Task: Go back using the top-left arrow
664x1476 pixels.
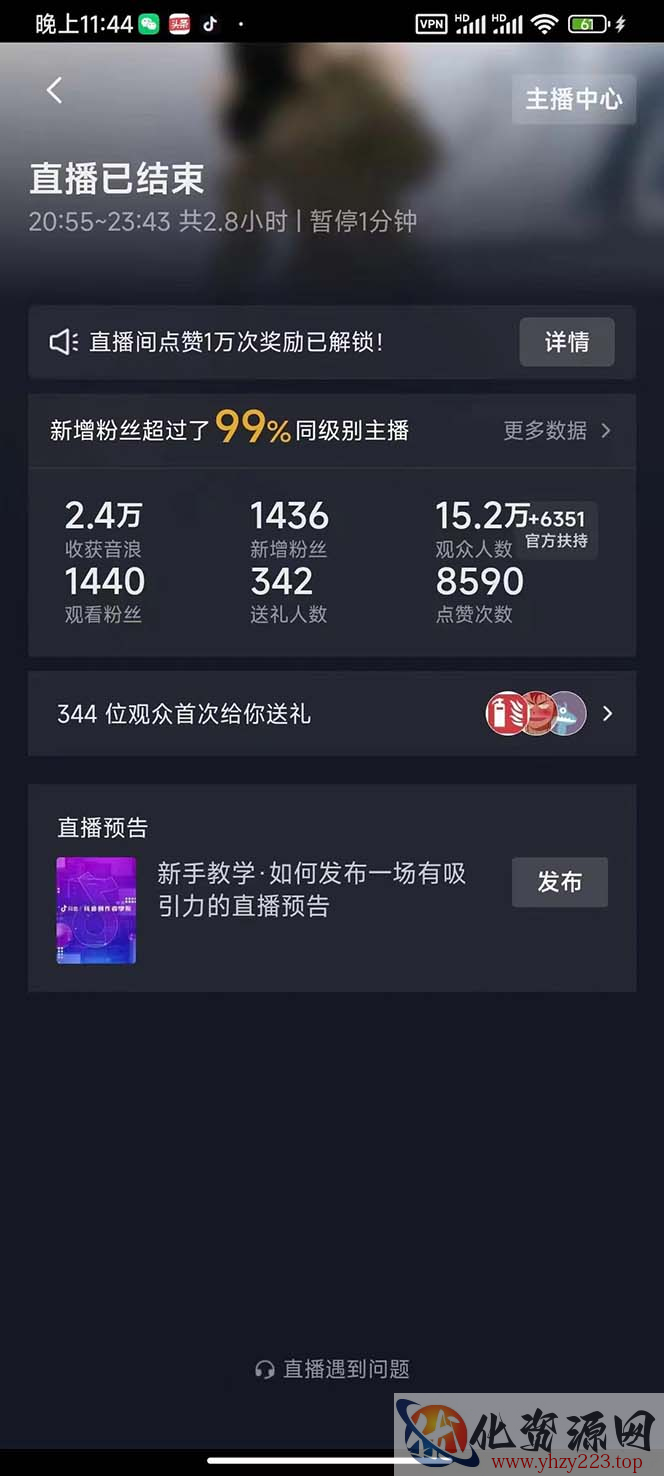Action: pyautogui.click(x=54, y=90)
